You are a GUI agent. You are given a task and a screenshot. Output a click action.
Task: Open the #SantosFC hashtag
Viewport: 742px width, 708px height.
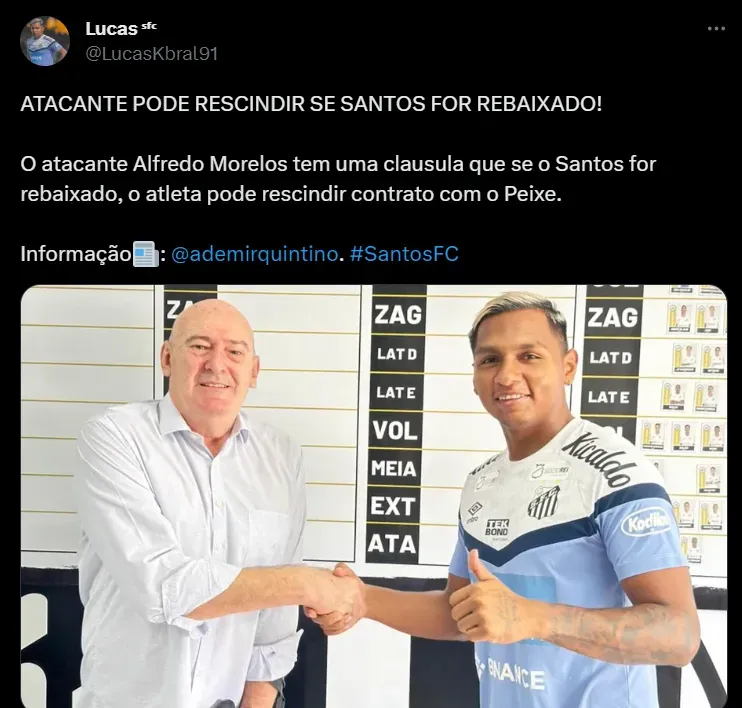click(x=404, y=254)
